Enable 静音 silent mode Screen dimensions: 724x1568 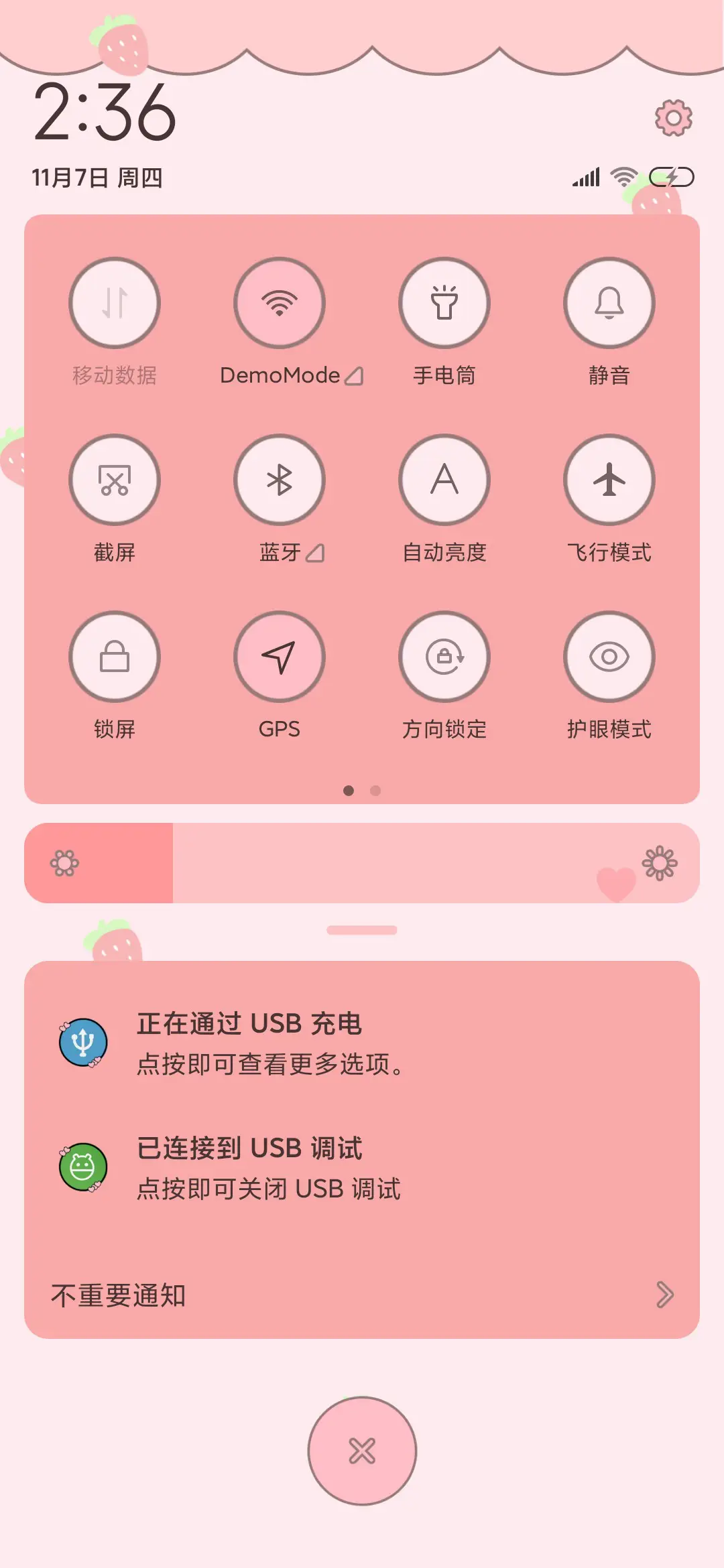tap(609, 303)
